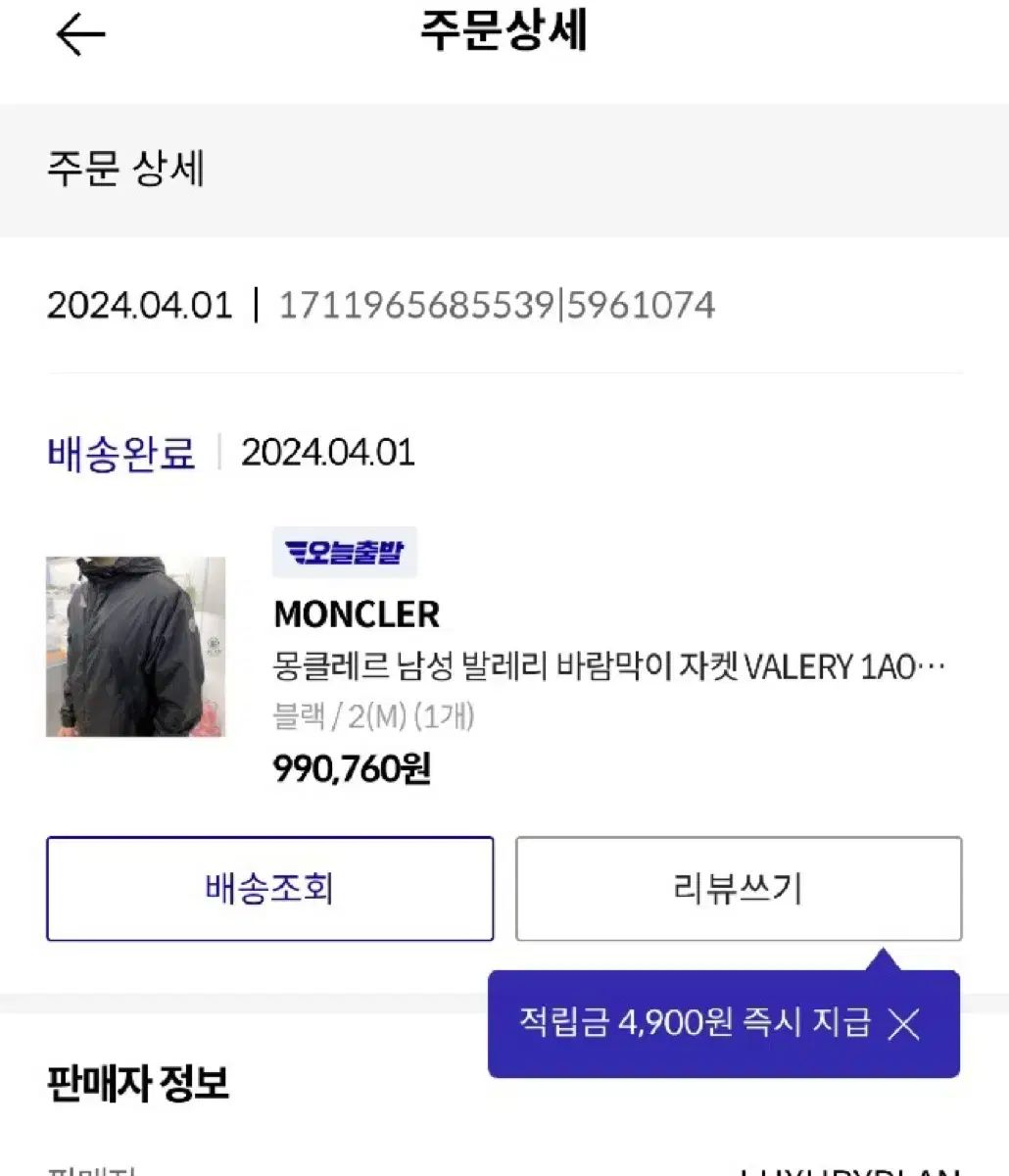Go back from the 주문상세 page
Viewport: 1009px width, 1176px height.
pyautogui.click(x=80, y=35)
